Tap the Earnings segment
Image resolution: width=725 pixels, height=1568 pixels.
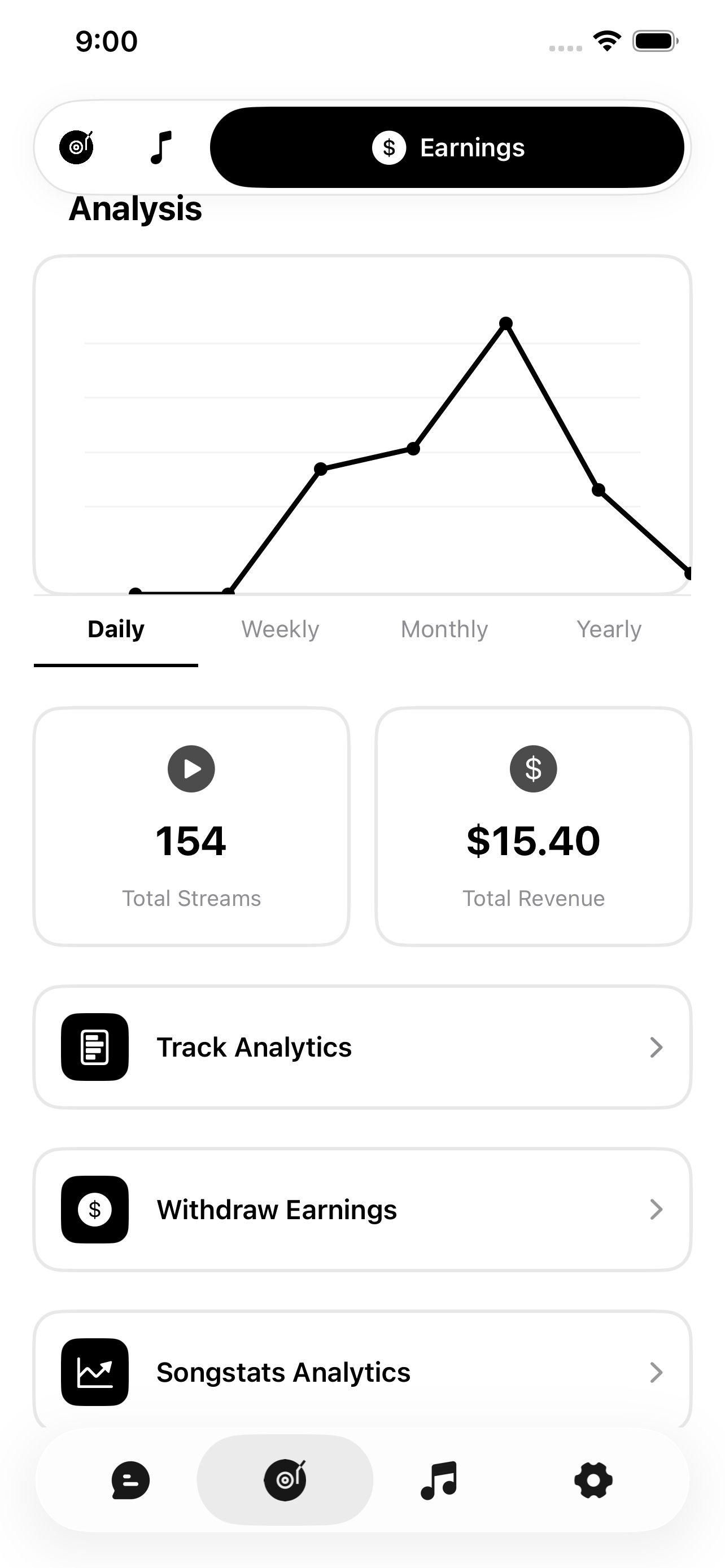point(447,147)
